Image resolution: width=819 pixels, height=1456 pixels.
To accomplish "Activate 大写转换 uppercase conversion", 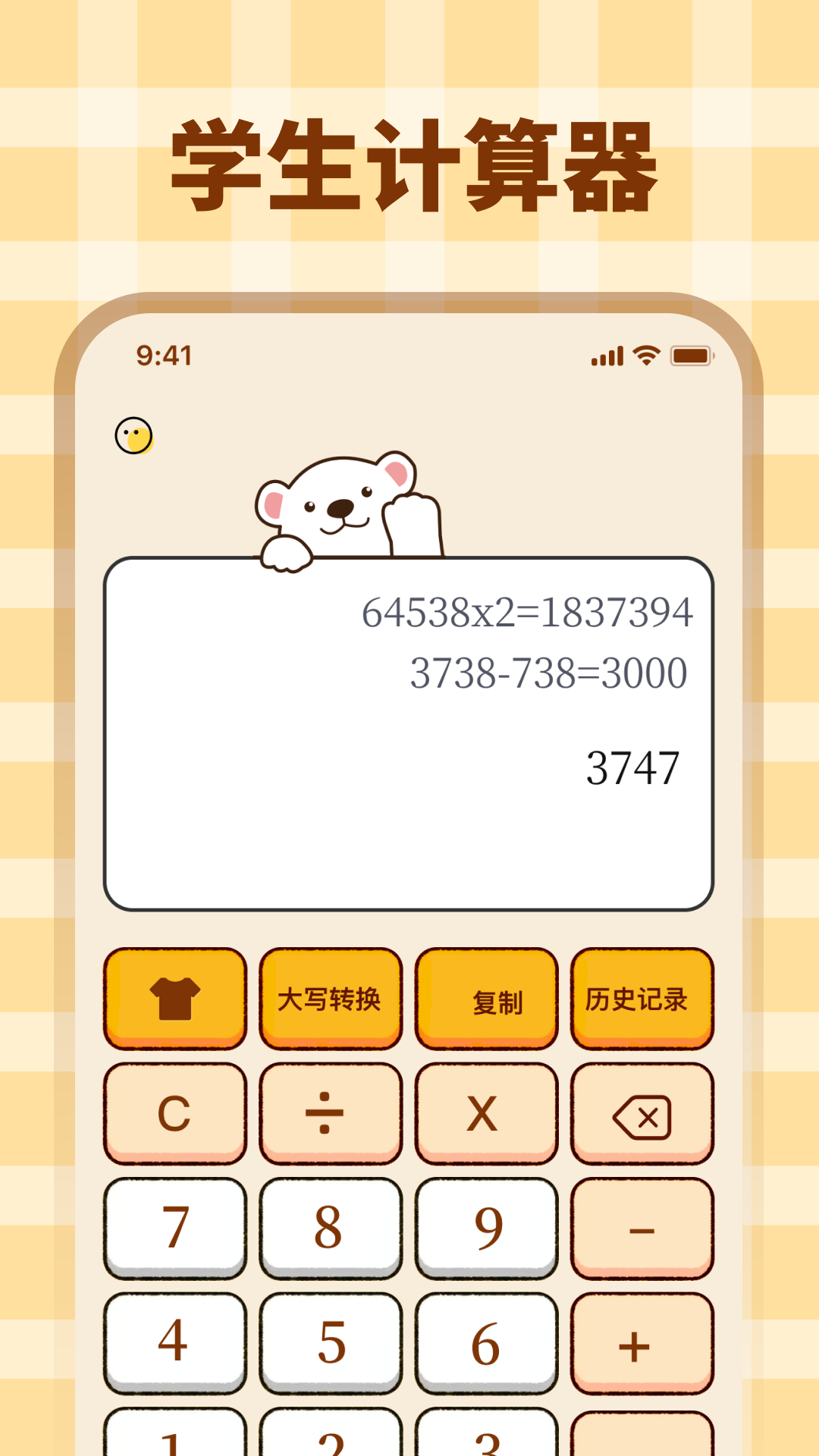I will (x=329, y=999).
